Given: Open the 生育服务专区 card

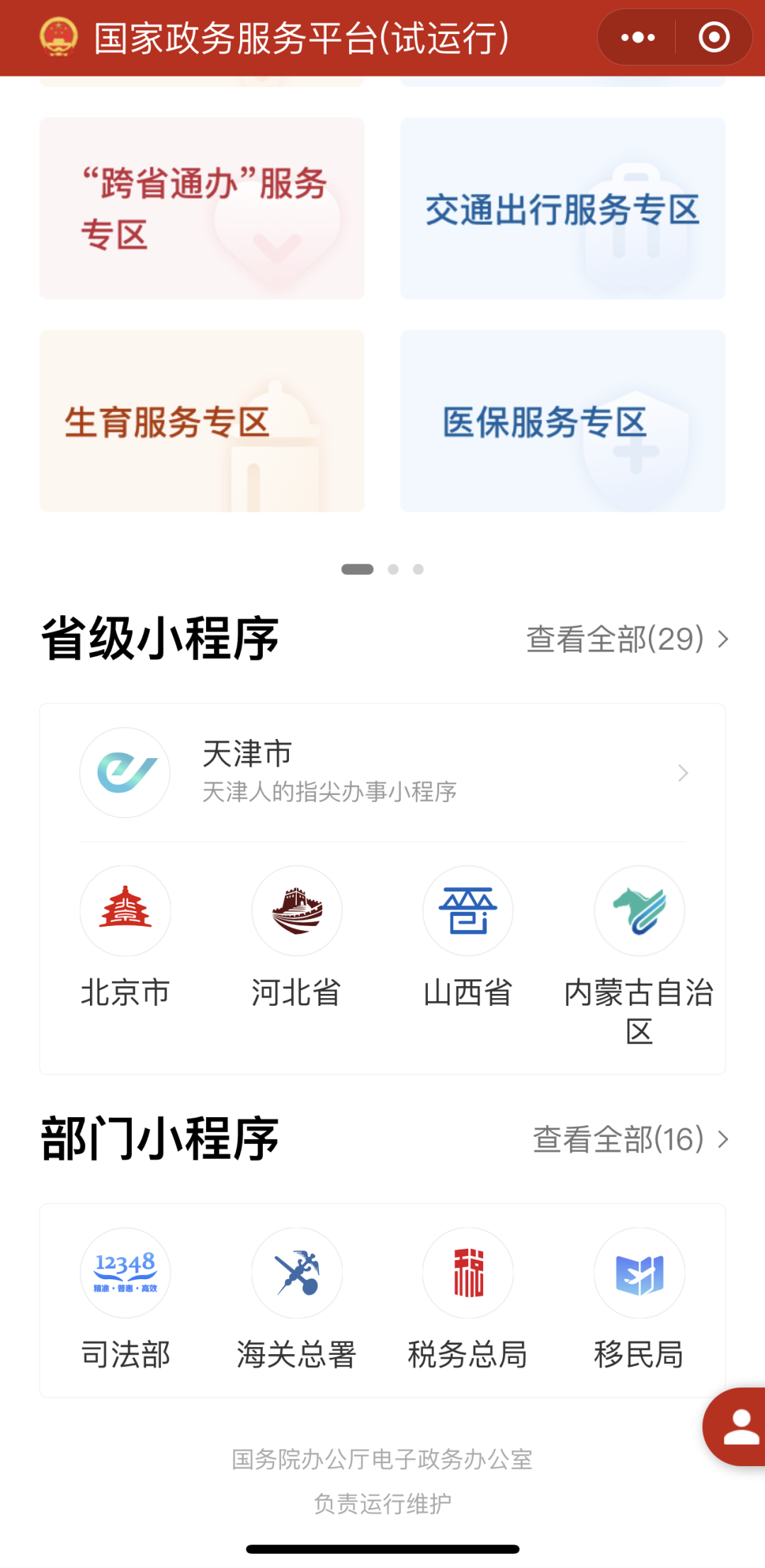Looking at the screenshot, I should 202,421.
